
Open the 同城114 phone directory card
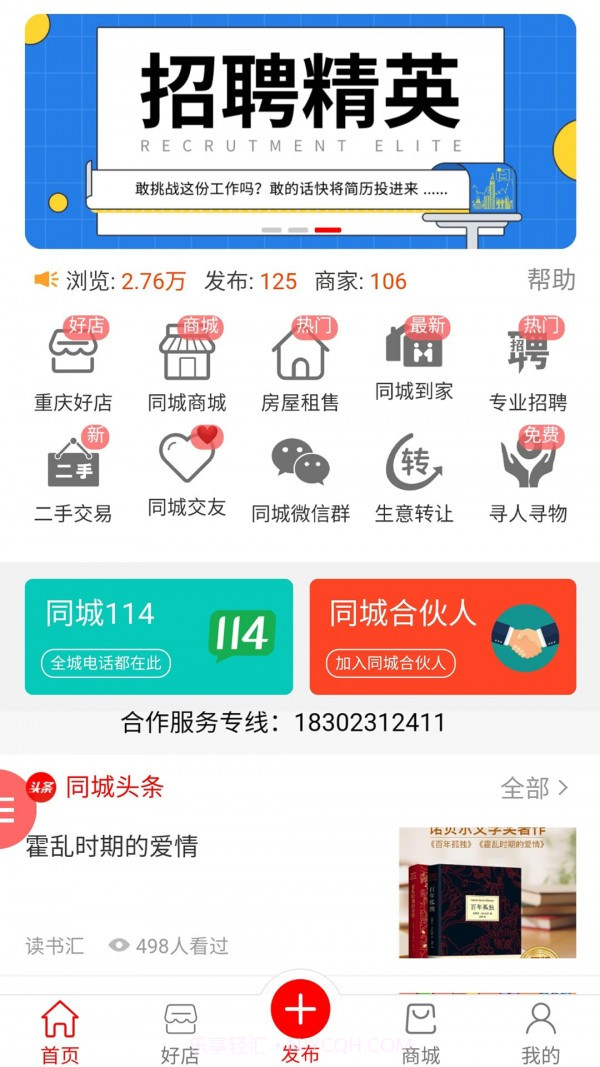click(159, 636)
